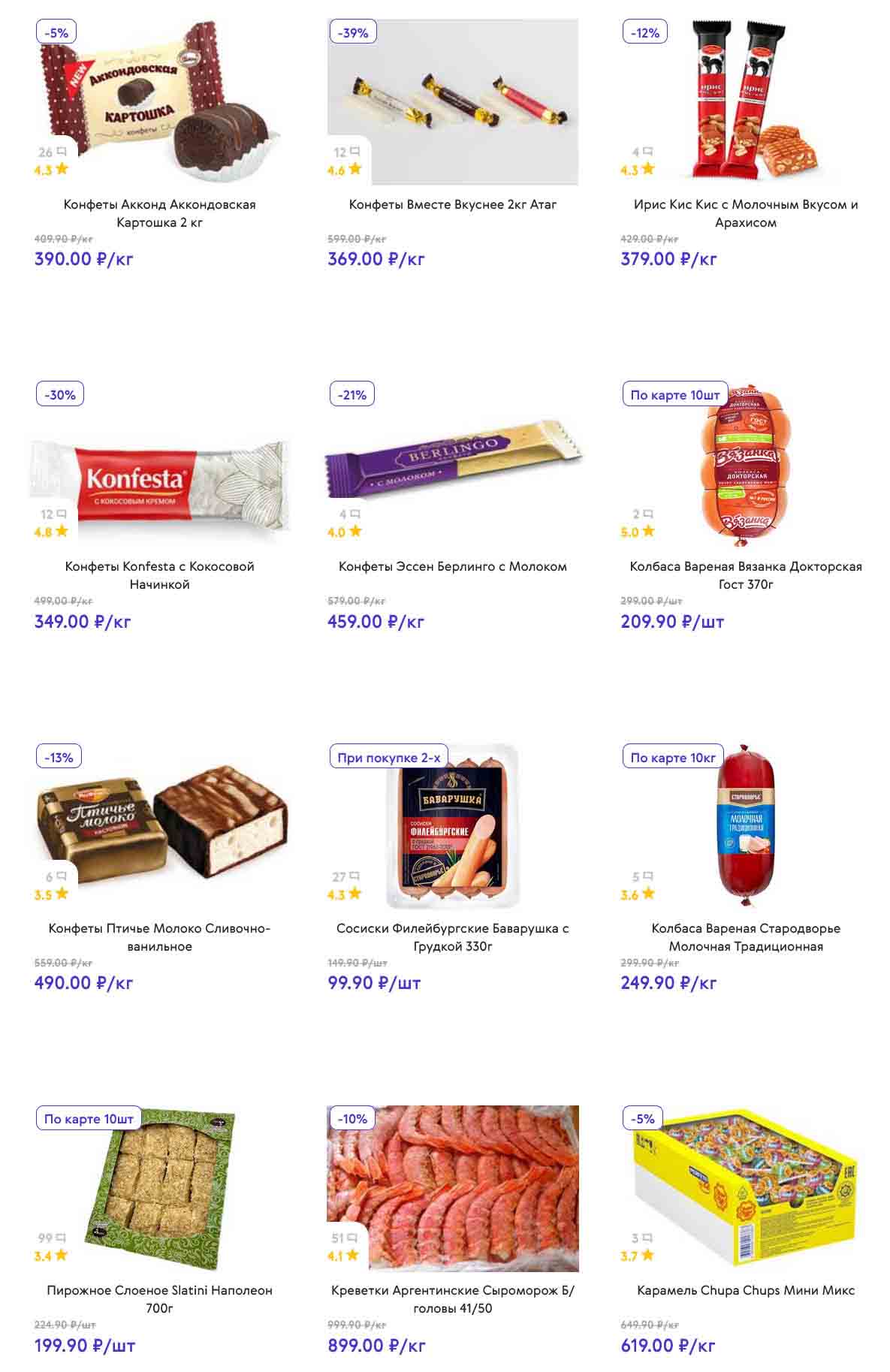Select Конфеты Эссен Берлинго с Молоком
The image size is (890, 1372).
(452, 566)
